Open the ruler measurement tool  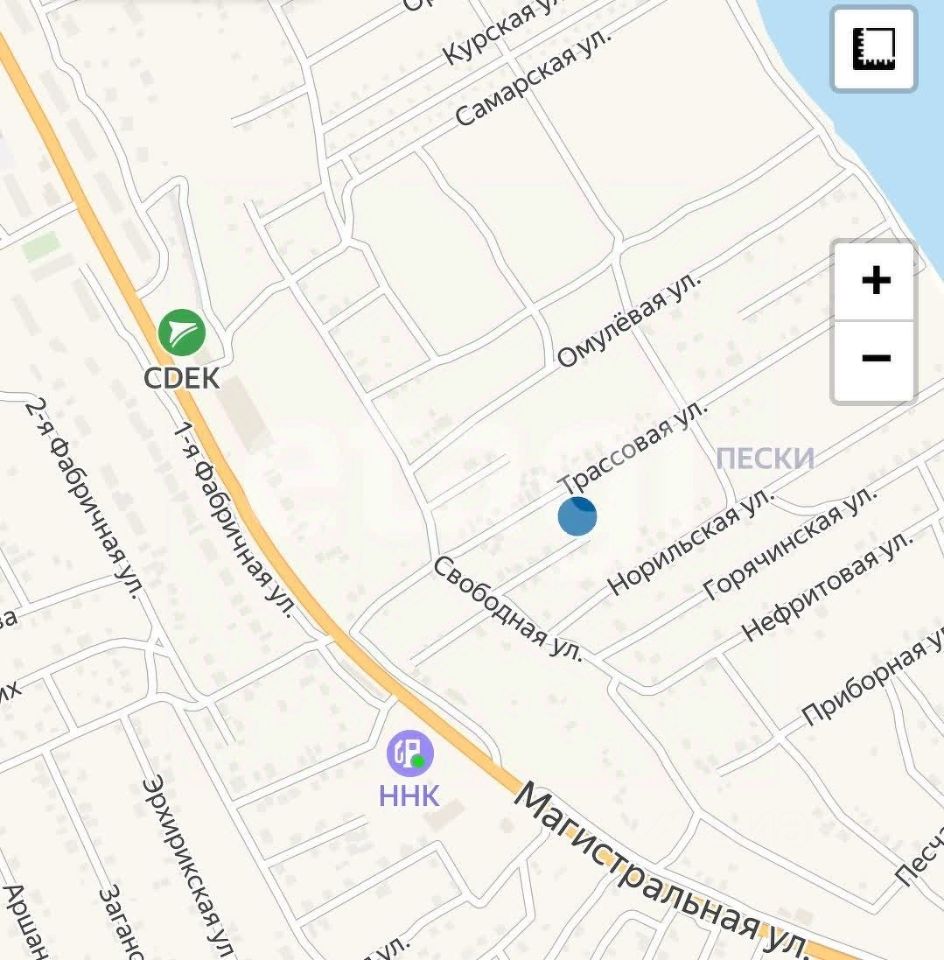tap(874, 50)
